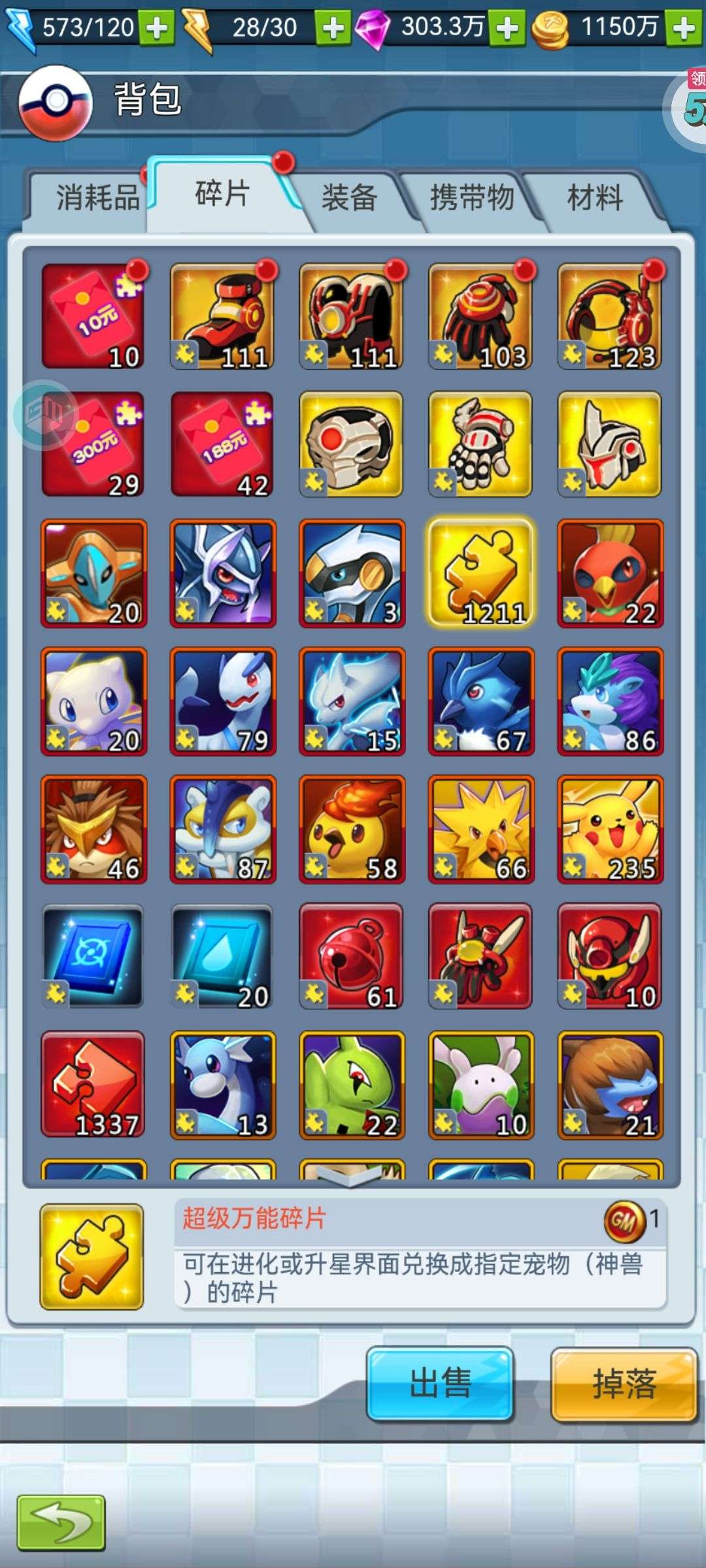Select the Pikachu fragment with 235
This screenshot has height=1568, width=706.
[x=610, y=830]
